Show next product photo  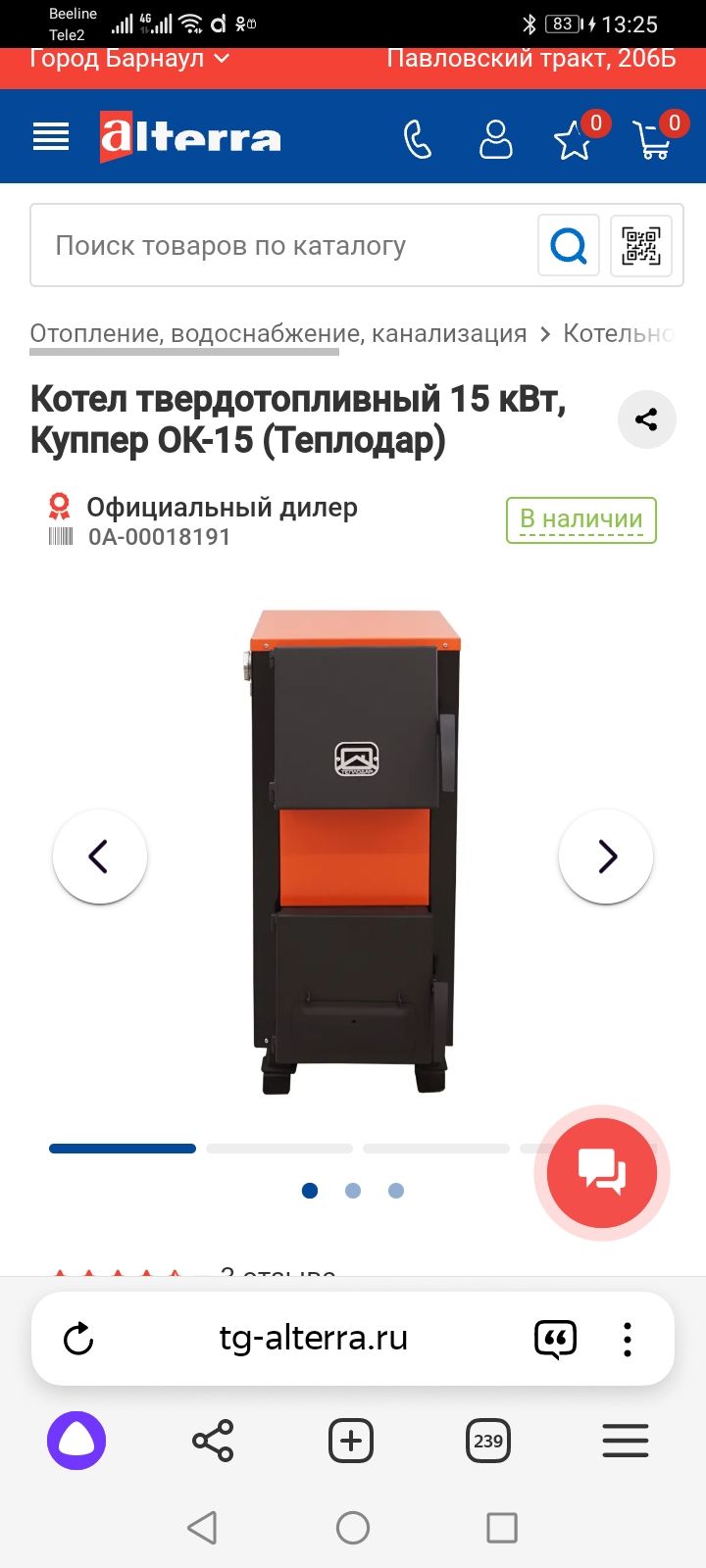click(x=606, y=857)
